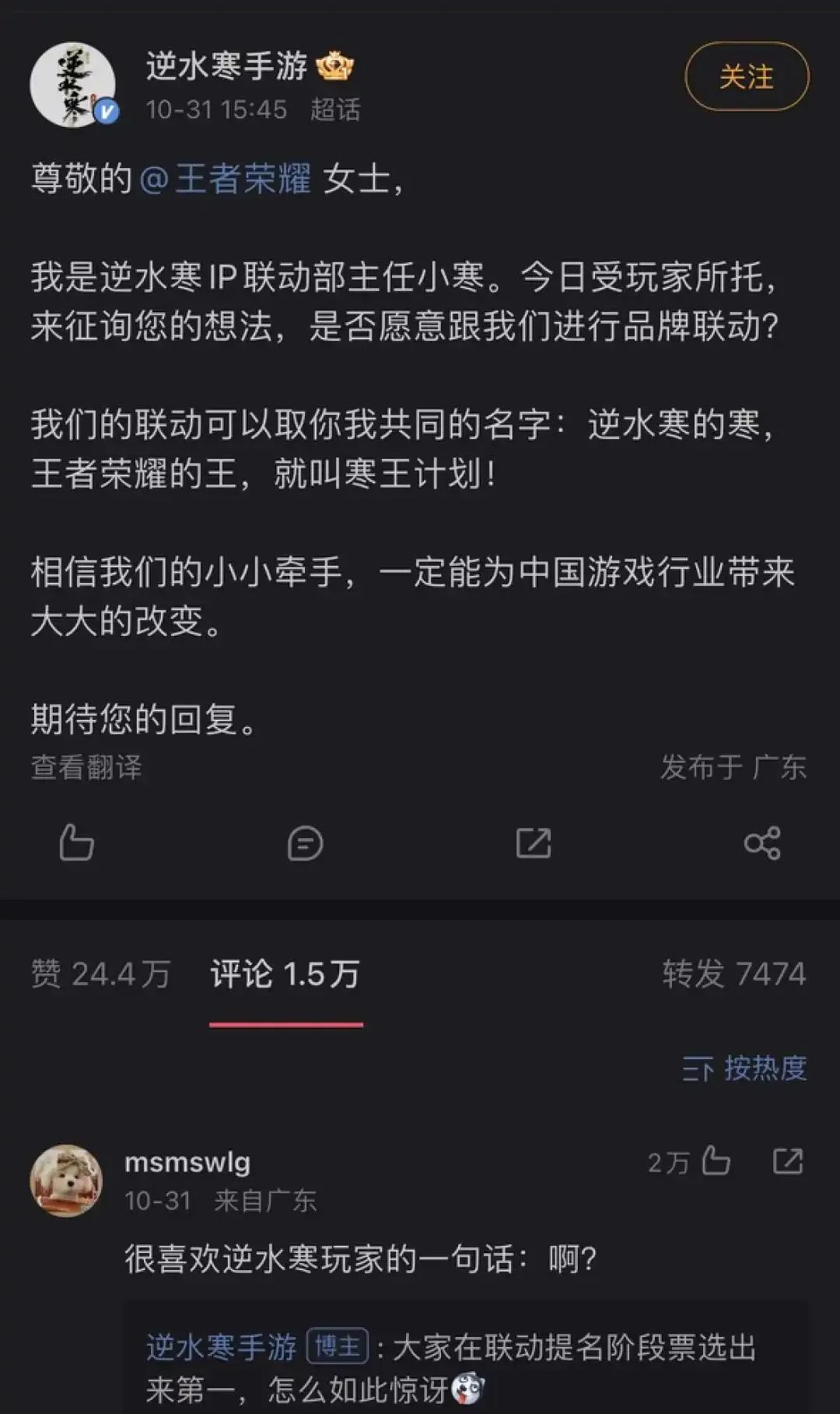Switch to the 赞 24.4万 tab
840x1414 pixels.
click(100, 974)
